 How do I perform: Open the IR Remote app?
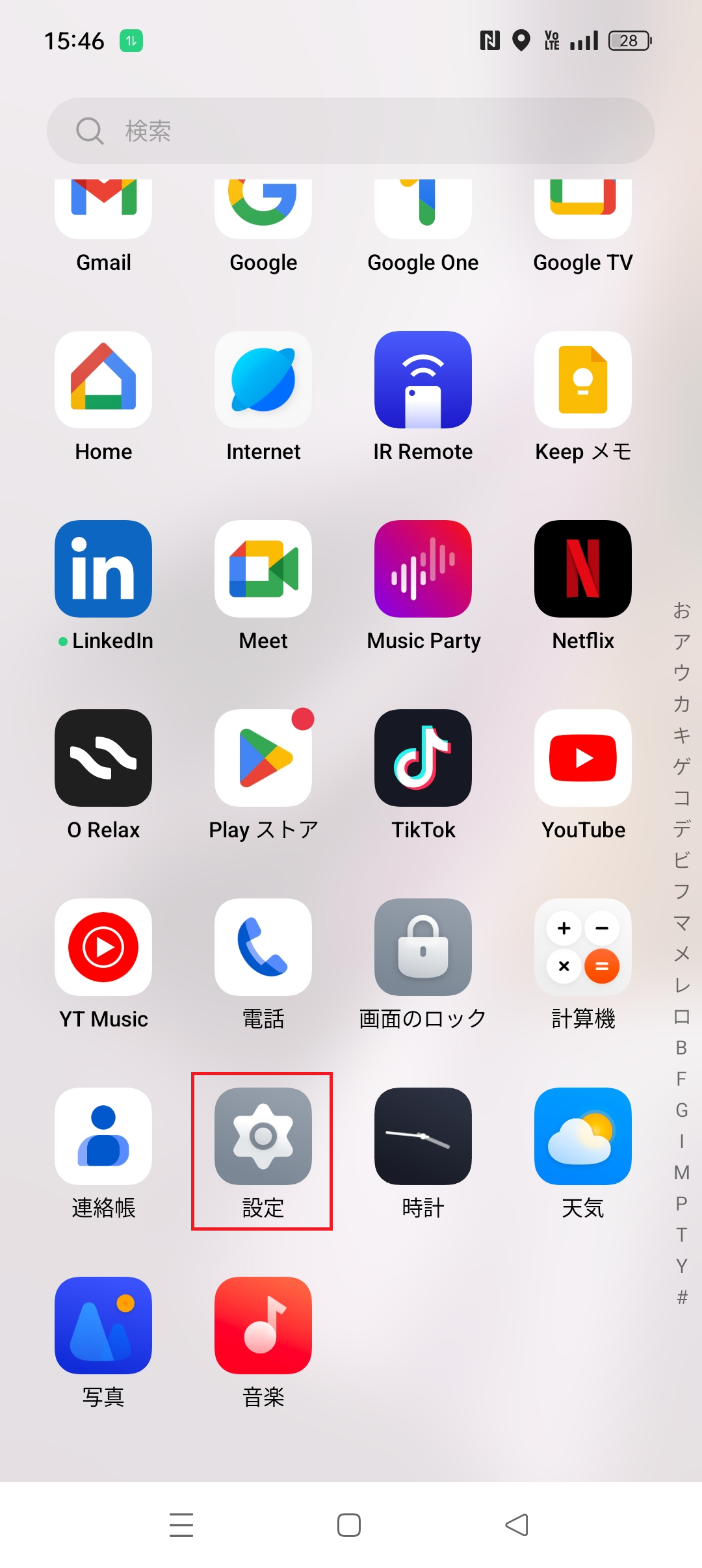click(423, 380)
